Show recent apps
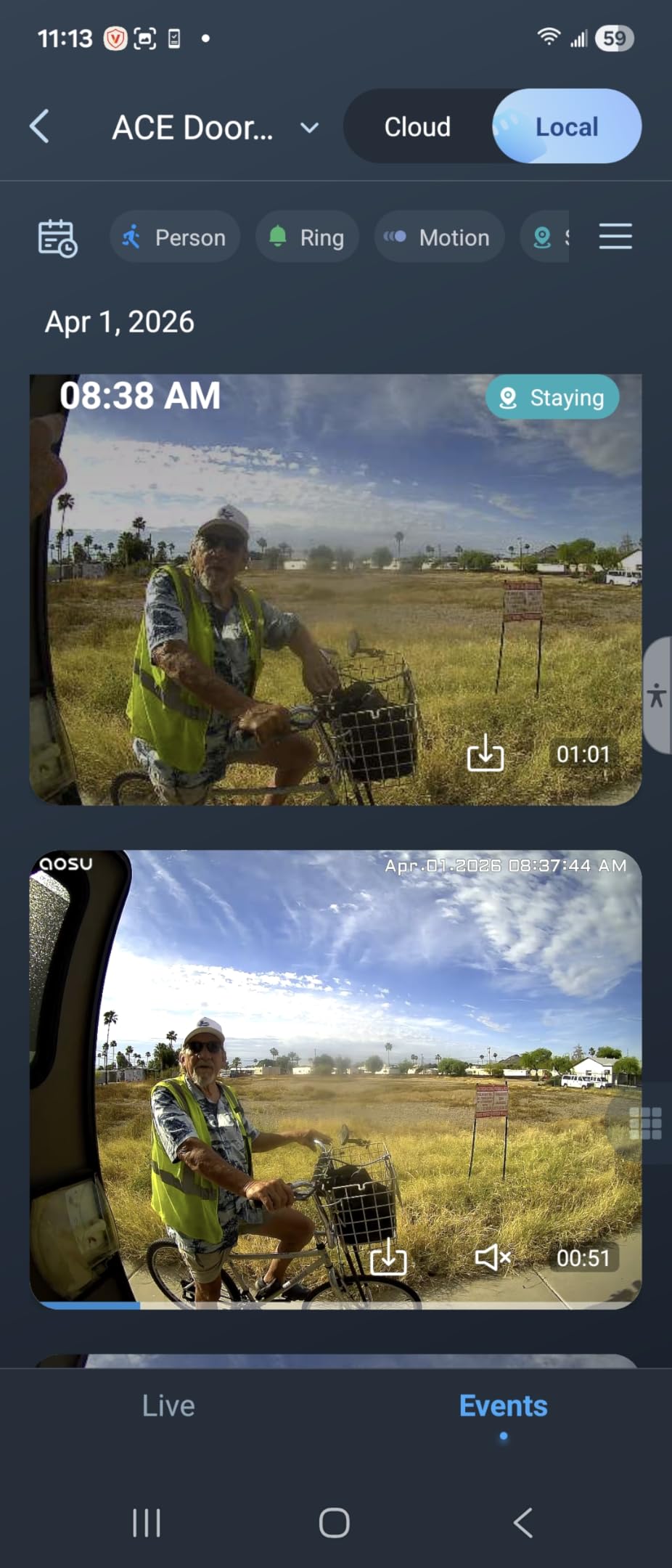 click(147, 1522)
